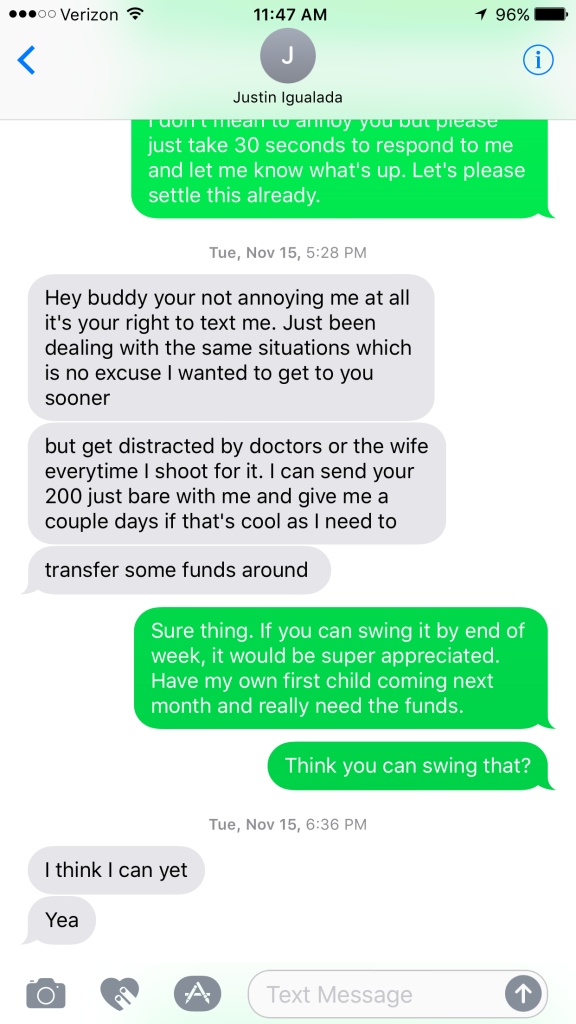Open the iMessage App Store drawer
The width and height of the screenshot is (576, 1024).
tap(197, 993)
